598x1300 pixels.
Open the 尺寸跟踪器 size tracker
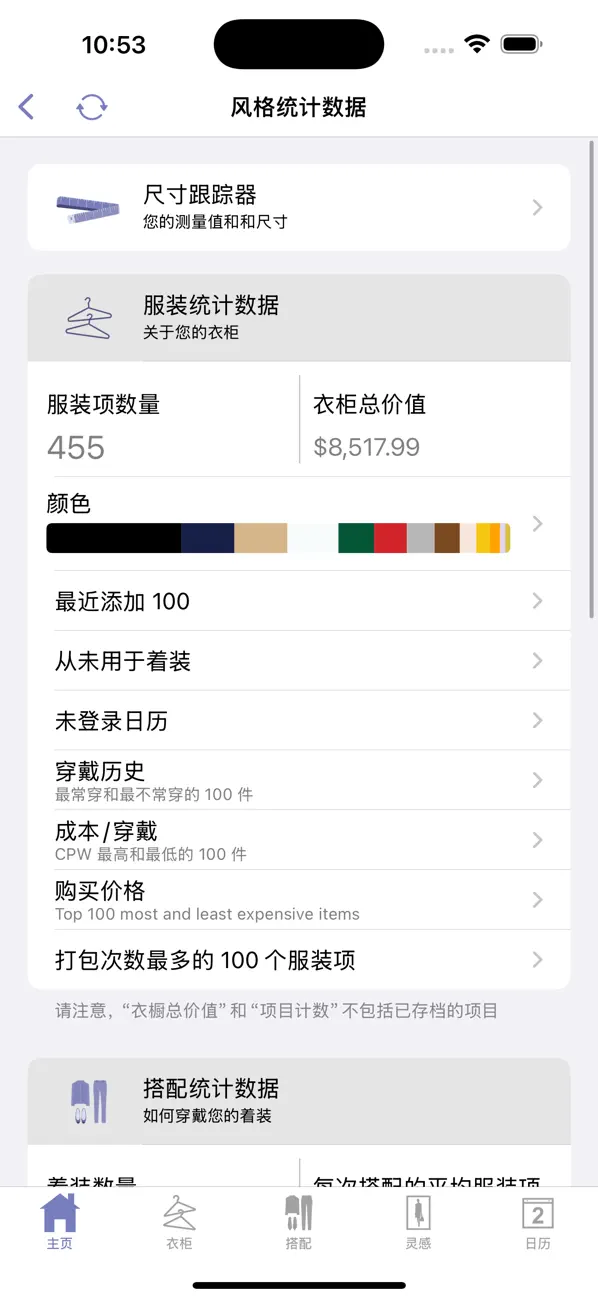pyautogui.click(x=299, y=207)
